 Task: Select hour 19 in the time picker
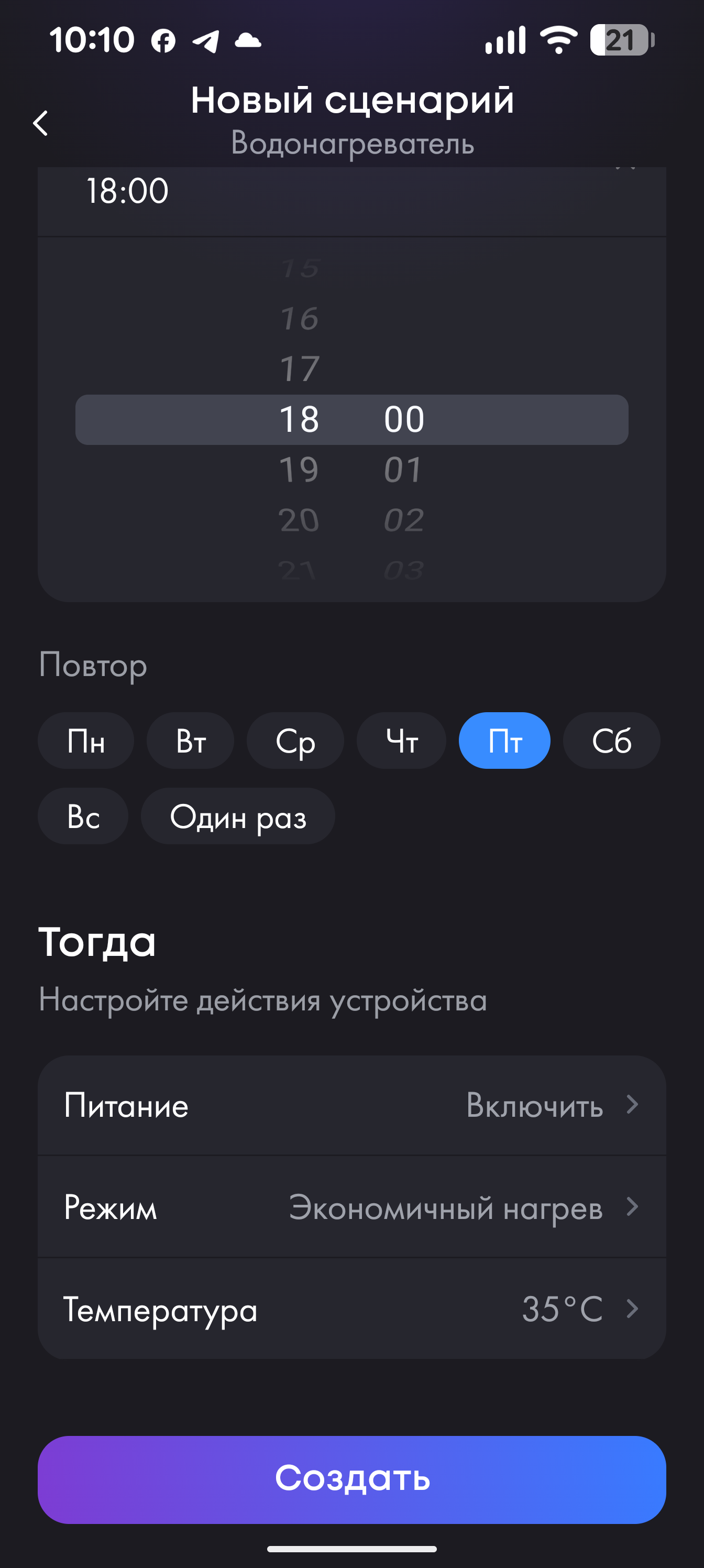(x=299, y=470)
